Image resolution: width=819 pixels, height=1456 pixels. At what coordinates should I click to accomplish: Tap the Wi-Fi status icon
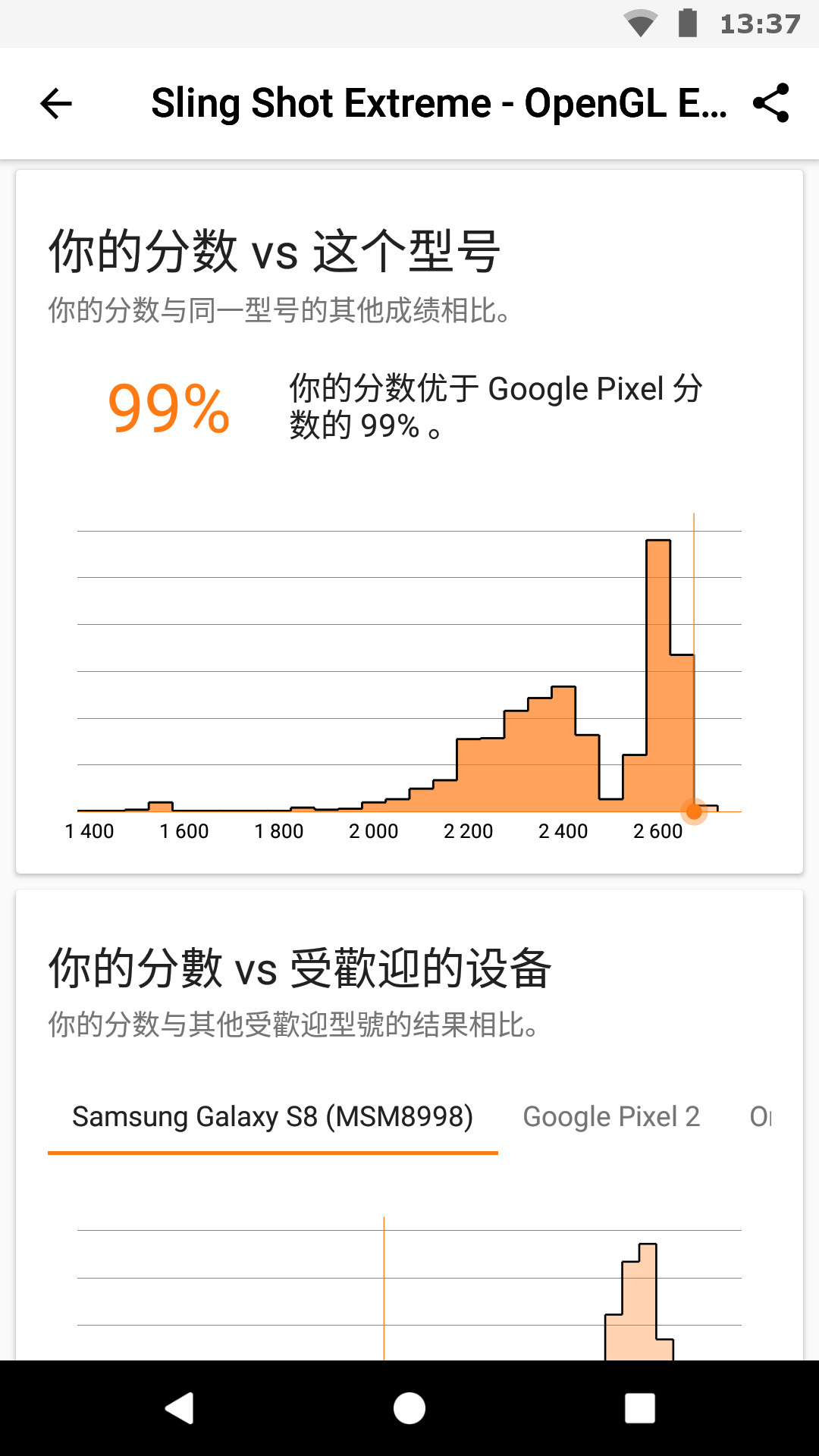click(x=642, y=24)
